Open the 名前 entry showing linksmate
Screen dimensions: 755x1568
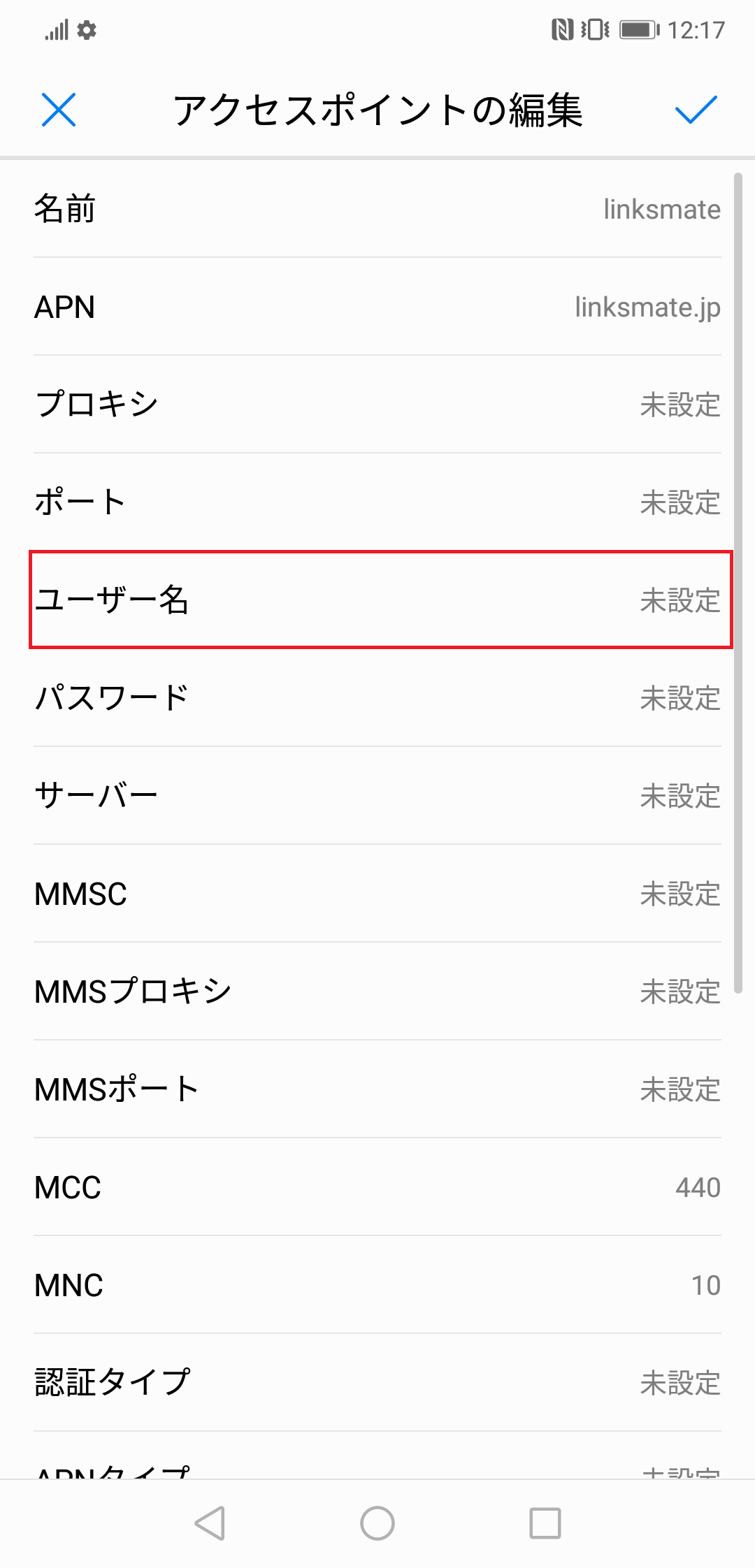click(377, 210)
